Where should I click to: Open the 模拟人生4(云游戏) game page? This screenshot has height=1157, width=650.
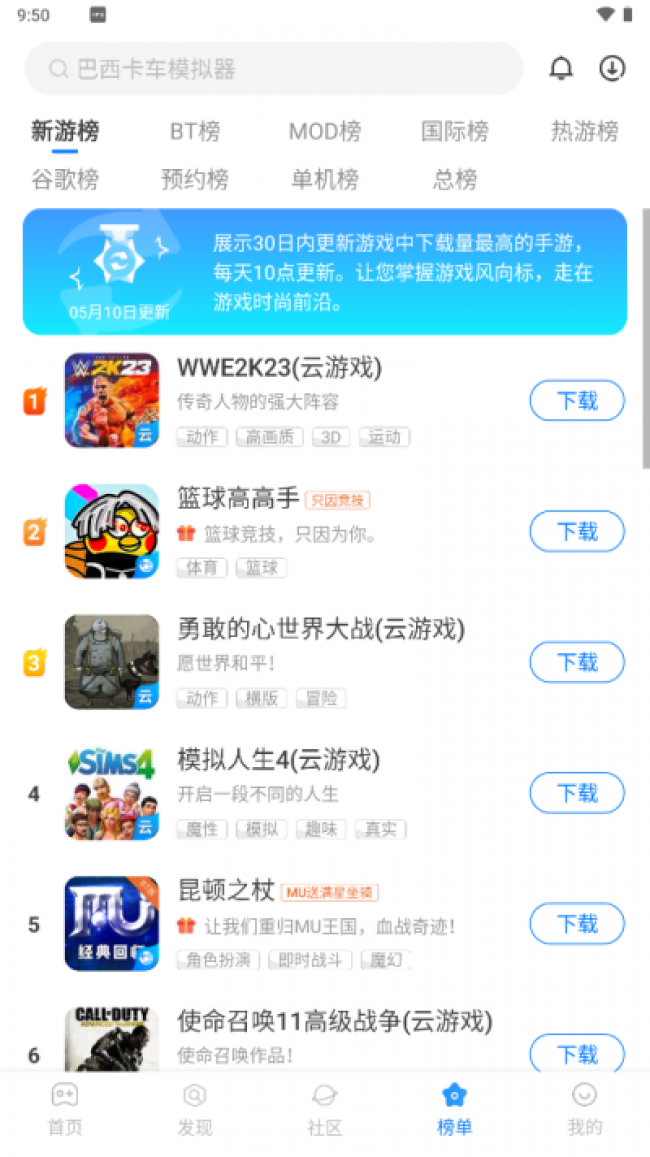pyautogui.click(x=278, y=761)
